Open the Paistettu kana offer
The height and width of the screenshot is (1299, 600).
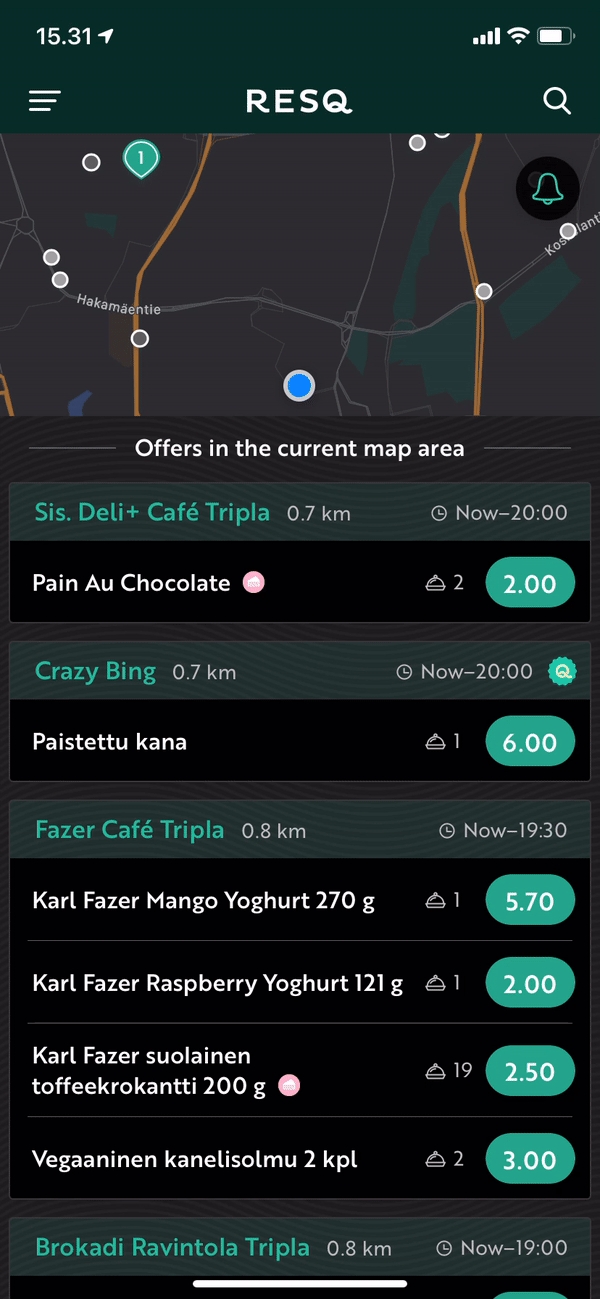tap(300, 741)
